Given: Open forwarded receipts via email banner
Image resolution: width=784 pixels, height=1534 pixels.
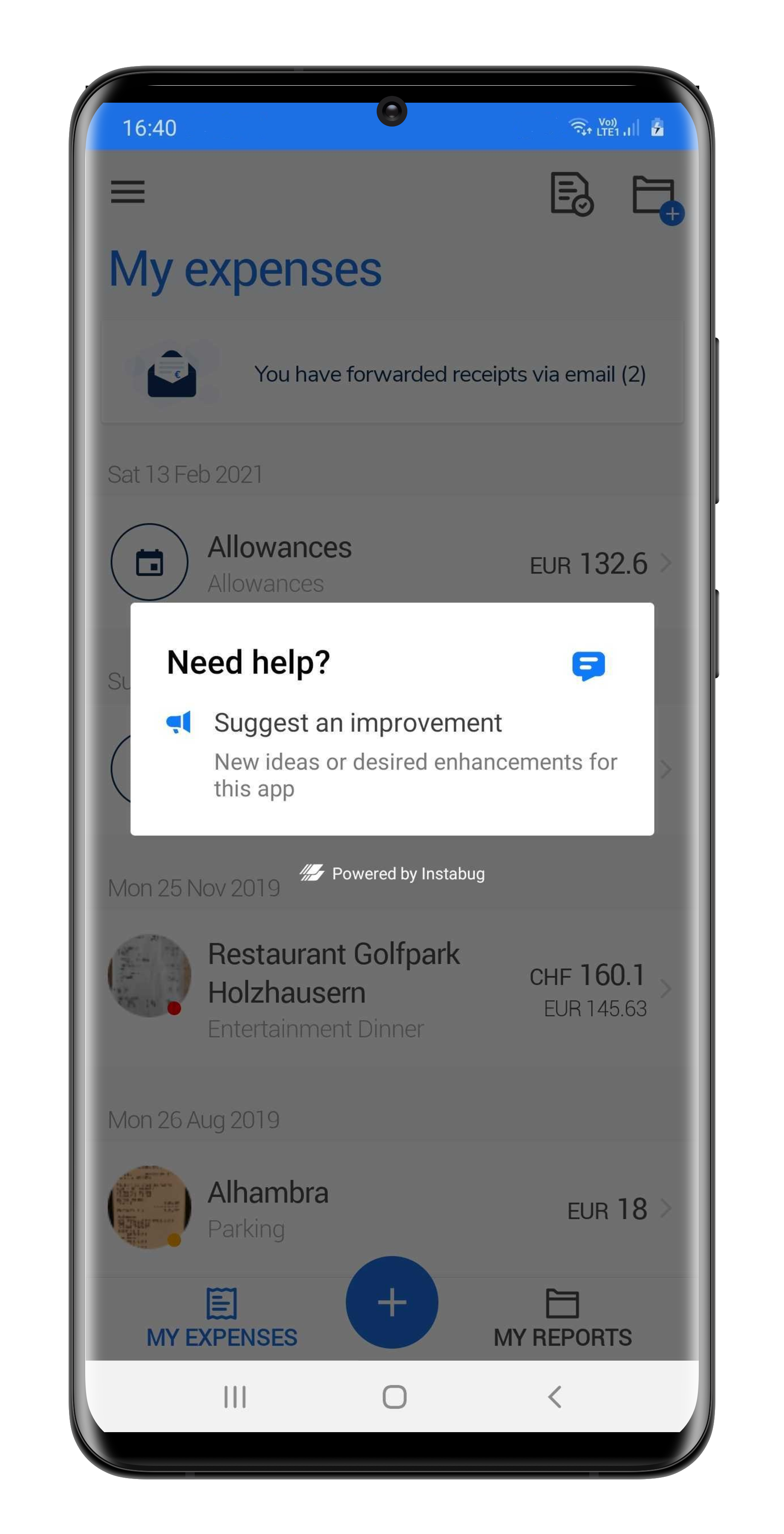Looking at the screenshot, I should tap(392, 374).
